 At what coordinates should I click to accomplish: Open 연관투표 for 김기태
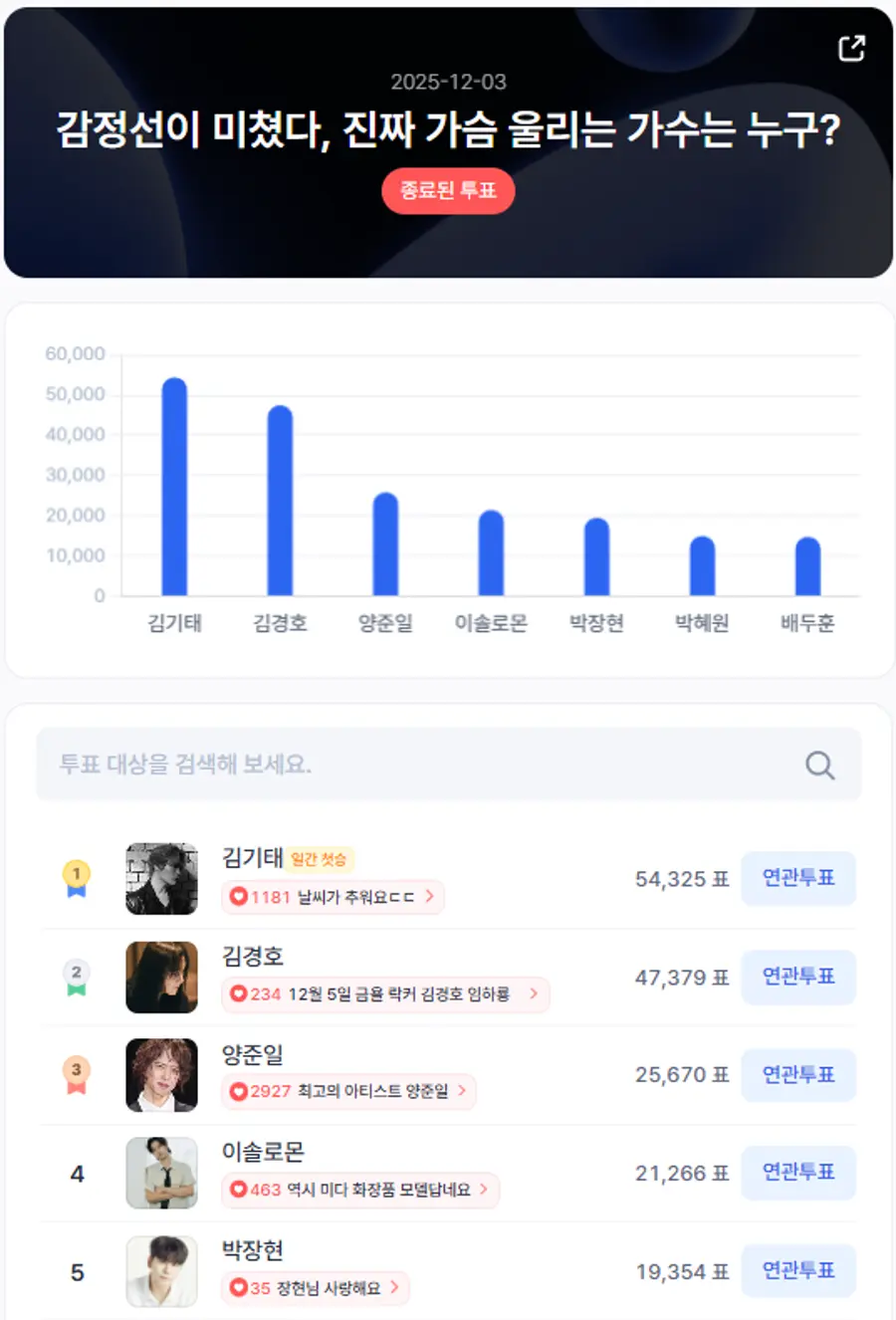tap(798, 878)
